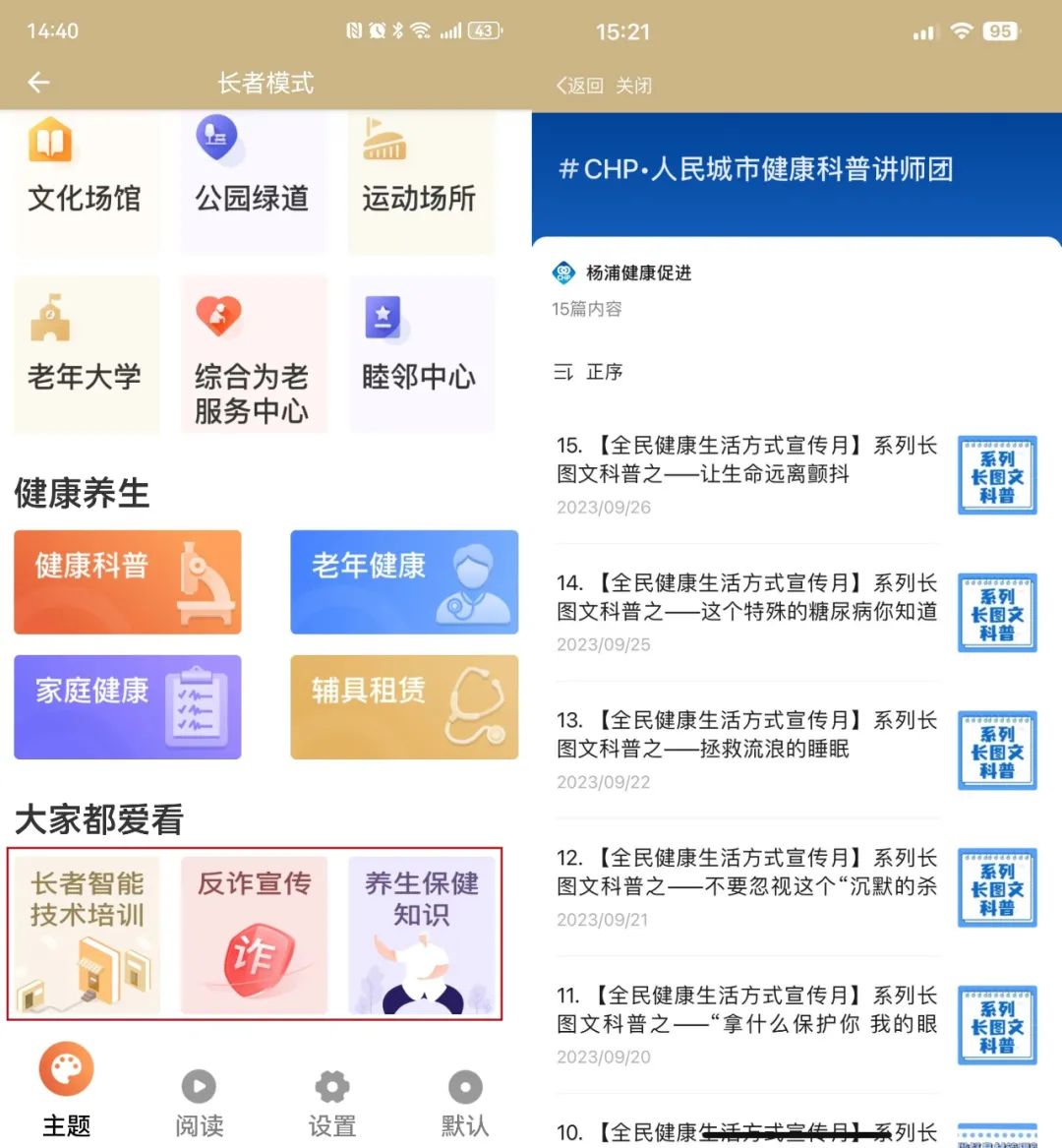Open article 15 about 让生命远离颤抖
The image size is (1062, 1148).
tap(747, 474)
